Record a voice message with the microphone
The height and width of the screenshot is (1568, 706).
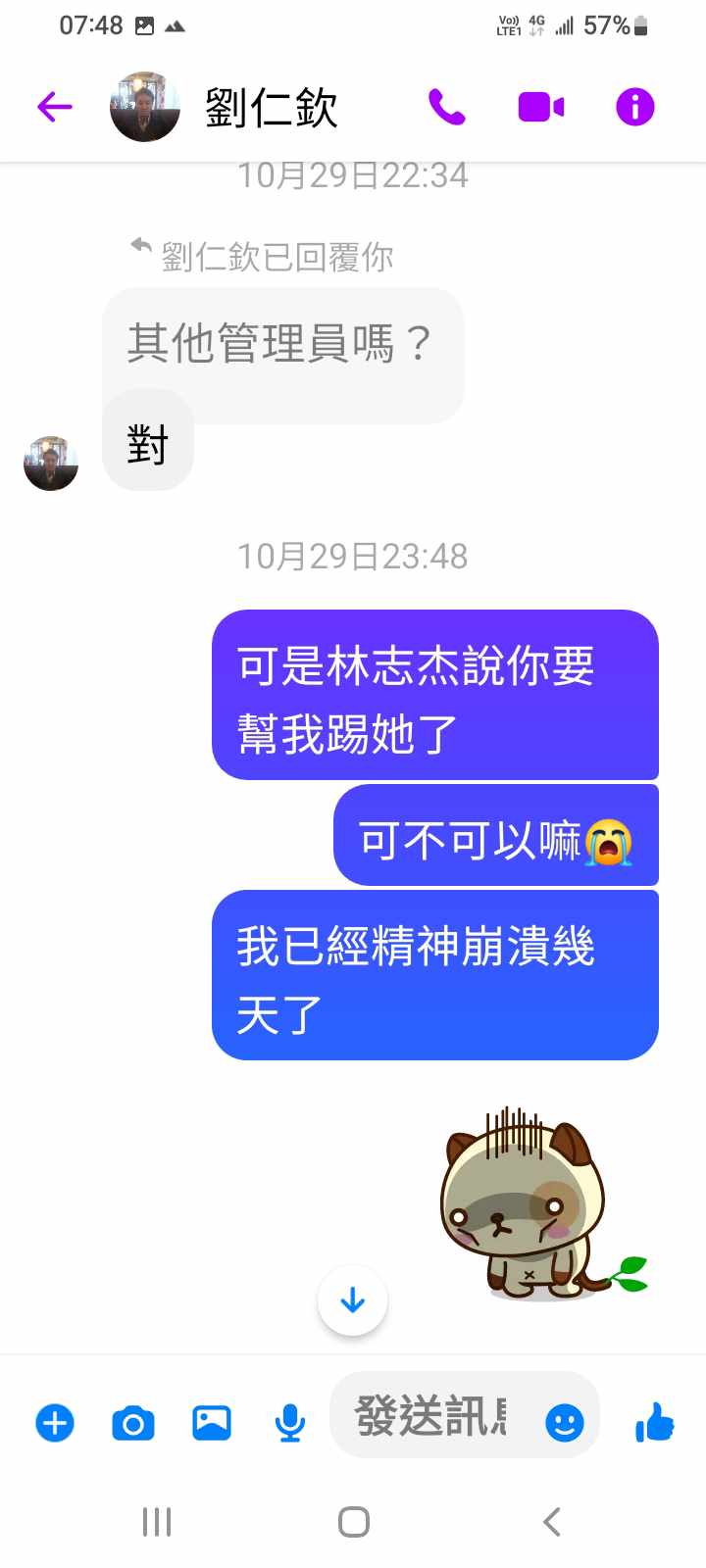click(289, 1422)
